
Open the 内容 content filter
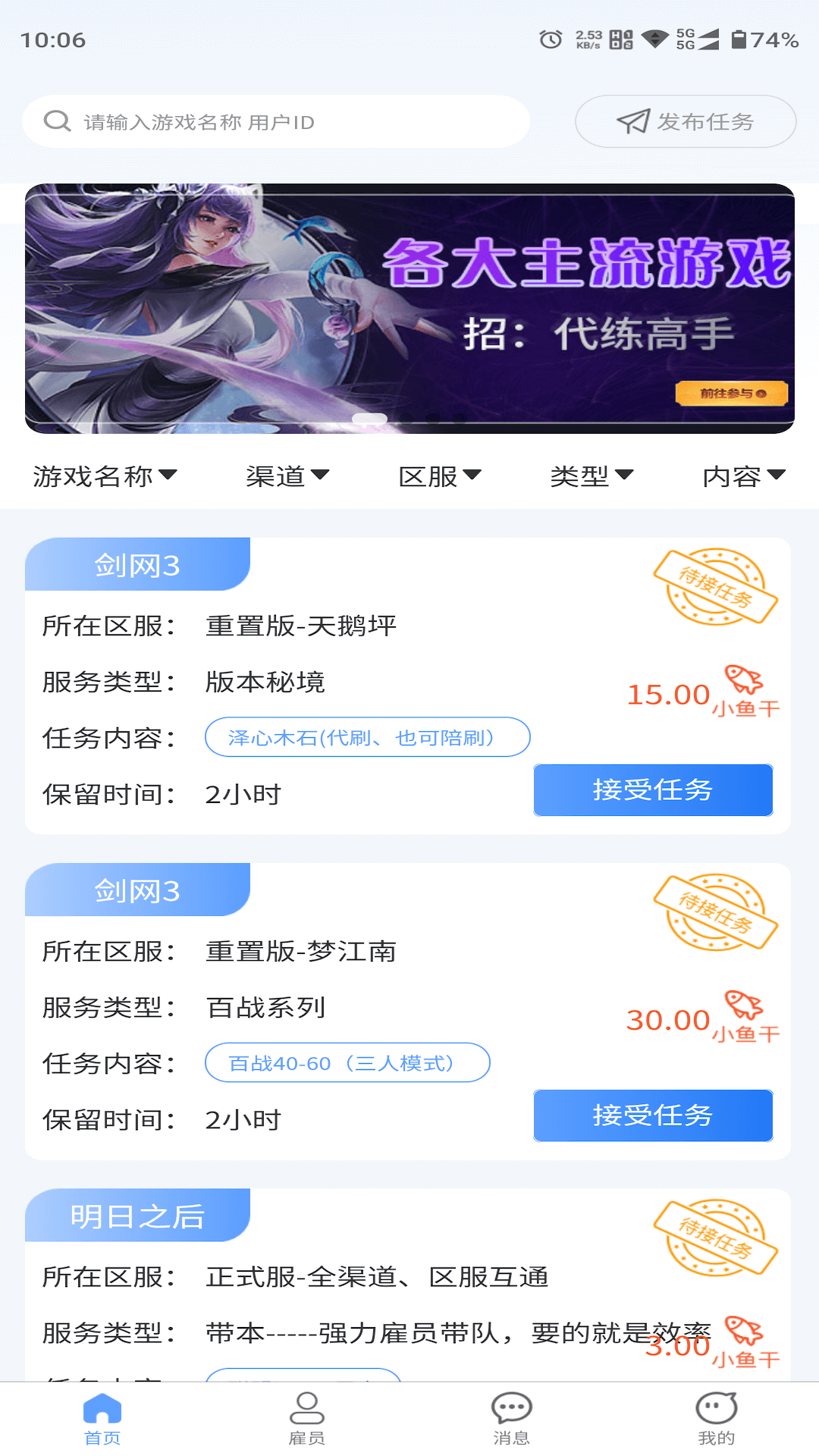point(746,476)
